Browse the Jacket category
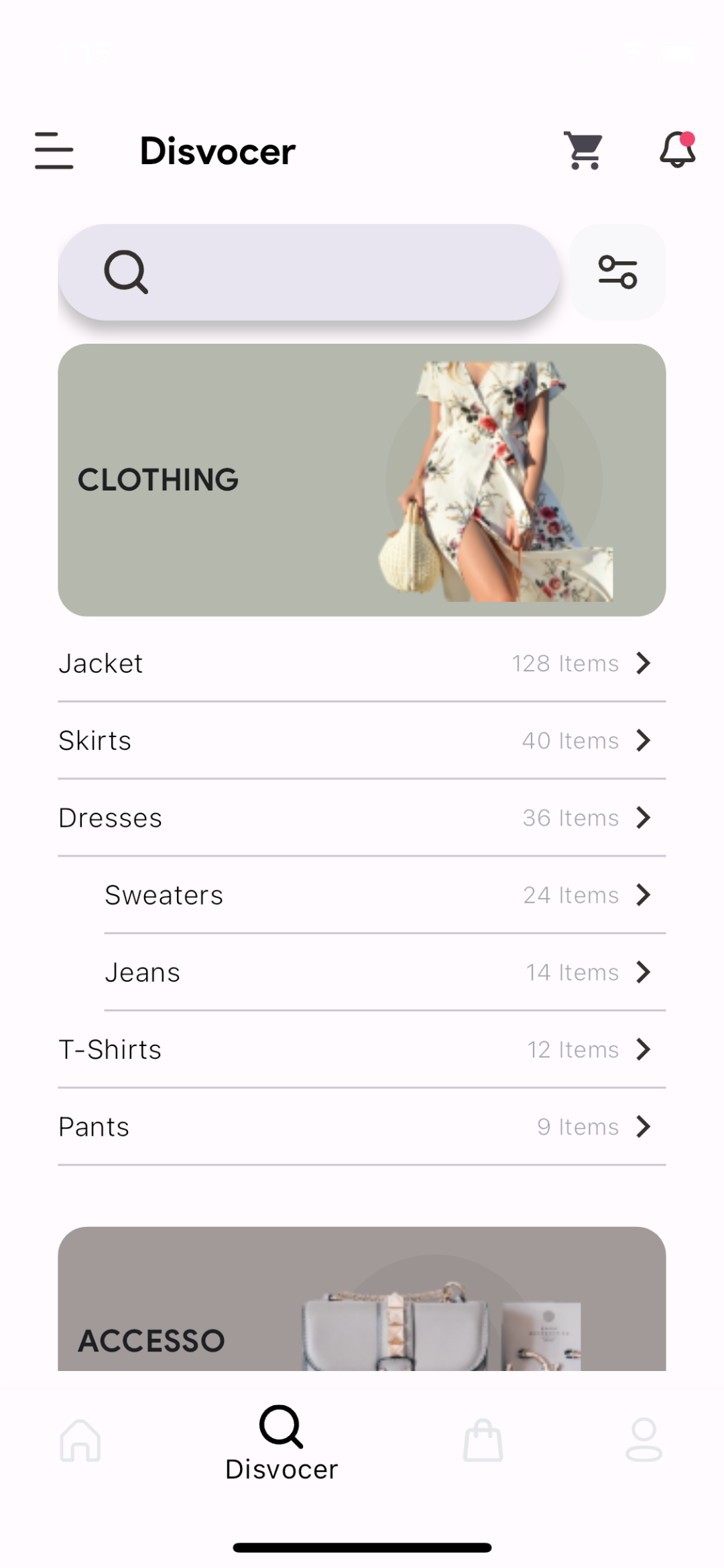This screenshot has width=724, height=1568. [362, 663]
